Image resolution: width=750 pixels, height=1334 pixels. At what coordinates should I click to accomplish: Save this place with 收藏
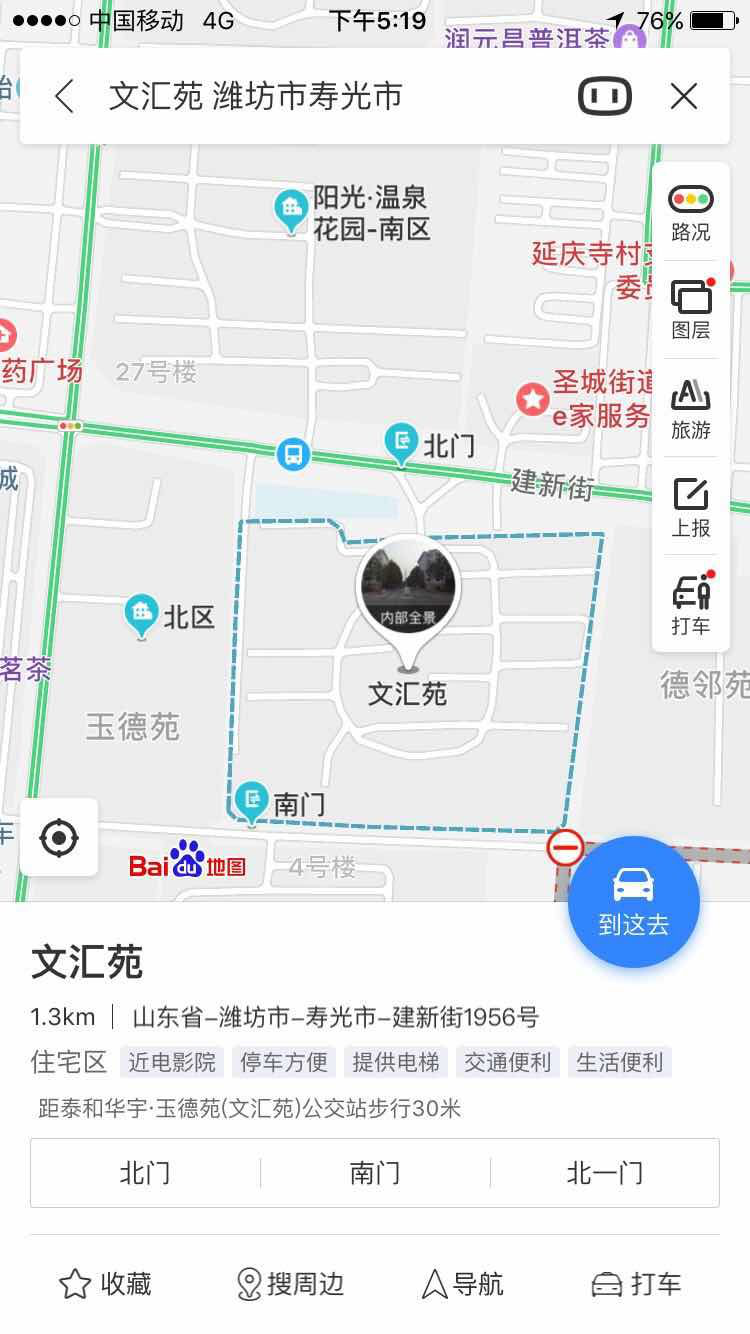[105, 1284]
